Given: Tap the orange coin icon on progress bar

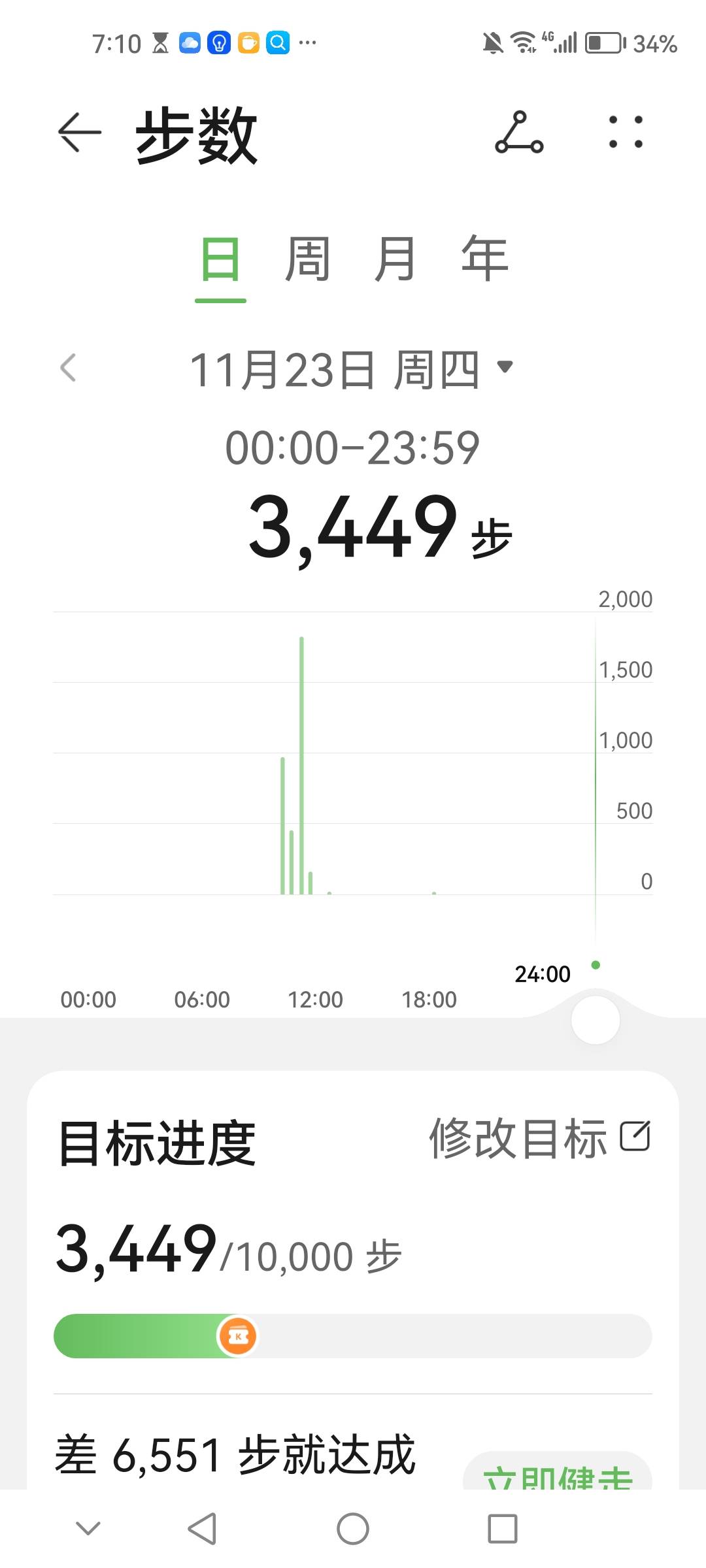Looking at the screenshot, I should point(237,1335).
